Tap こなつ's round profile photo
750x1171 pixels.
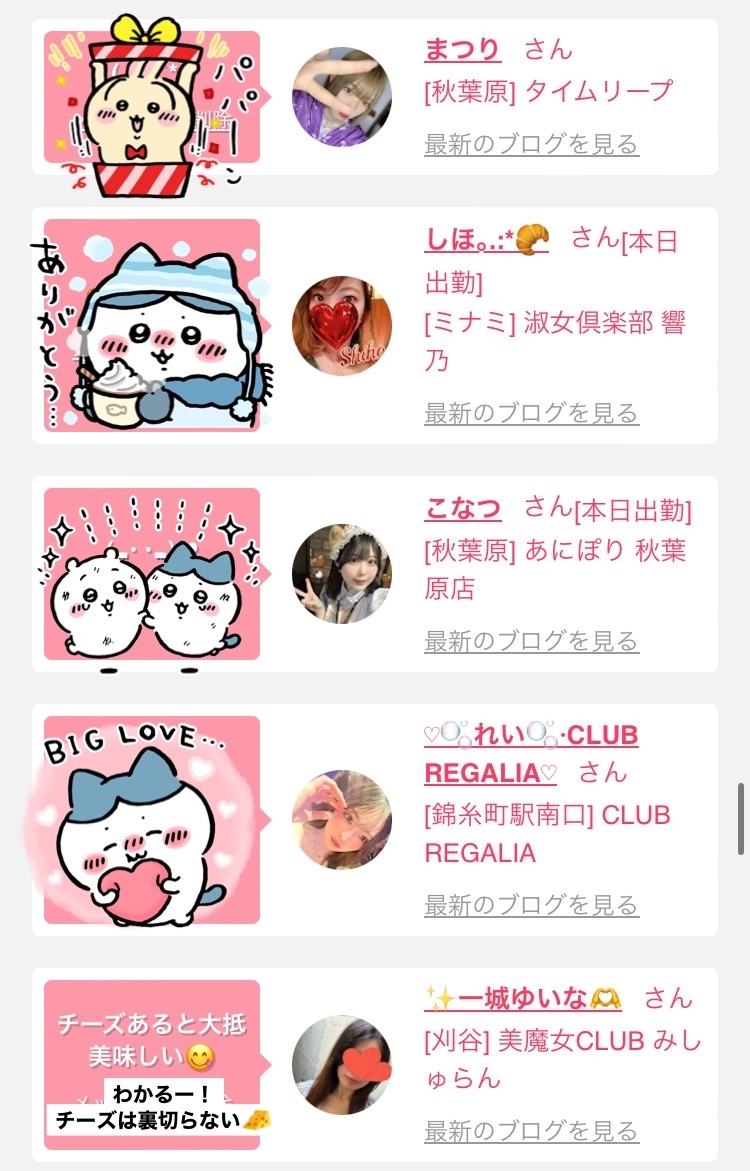(x=341, y=574)
